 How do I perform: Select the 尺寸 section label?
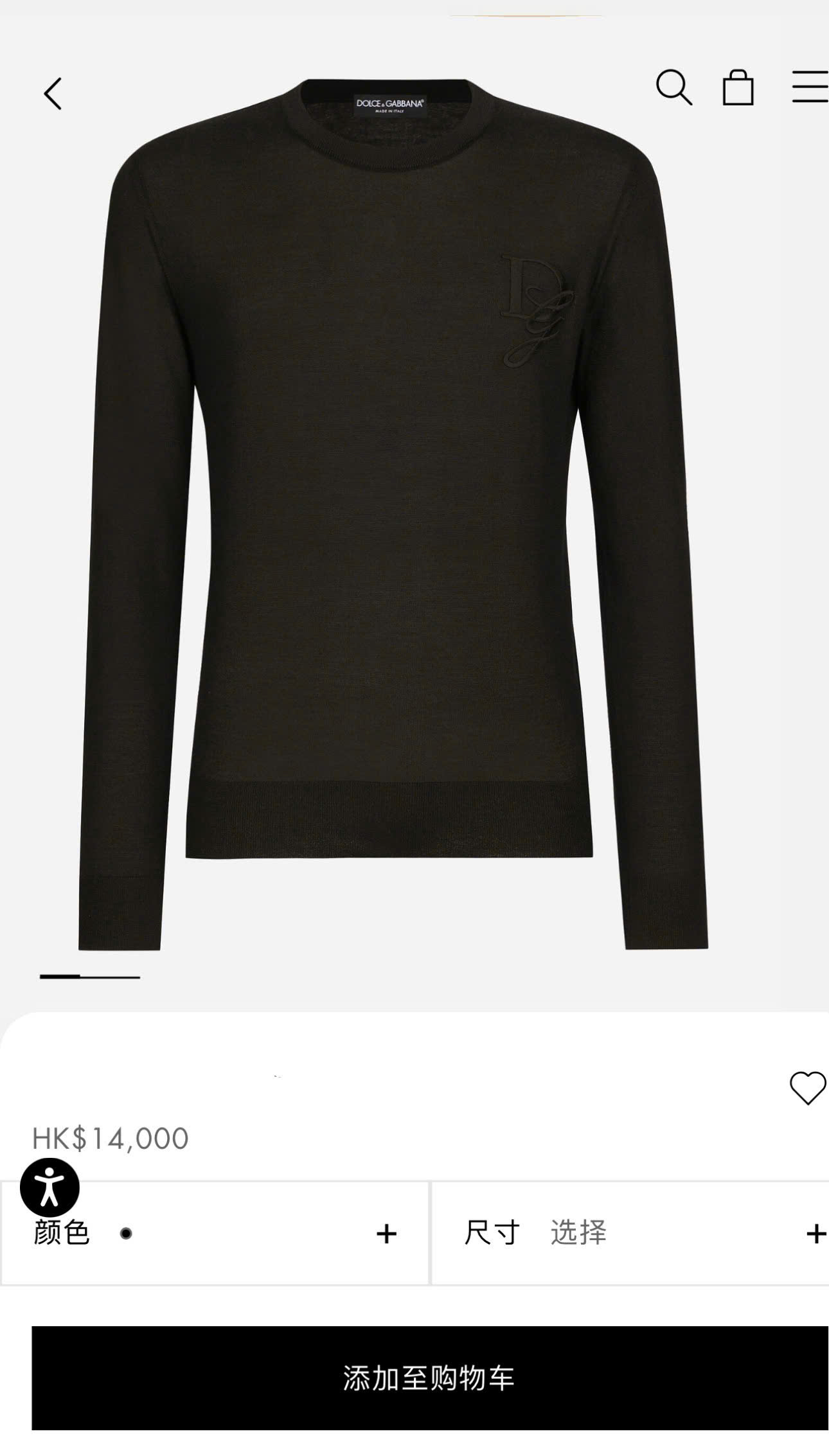492,1232
